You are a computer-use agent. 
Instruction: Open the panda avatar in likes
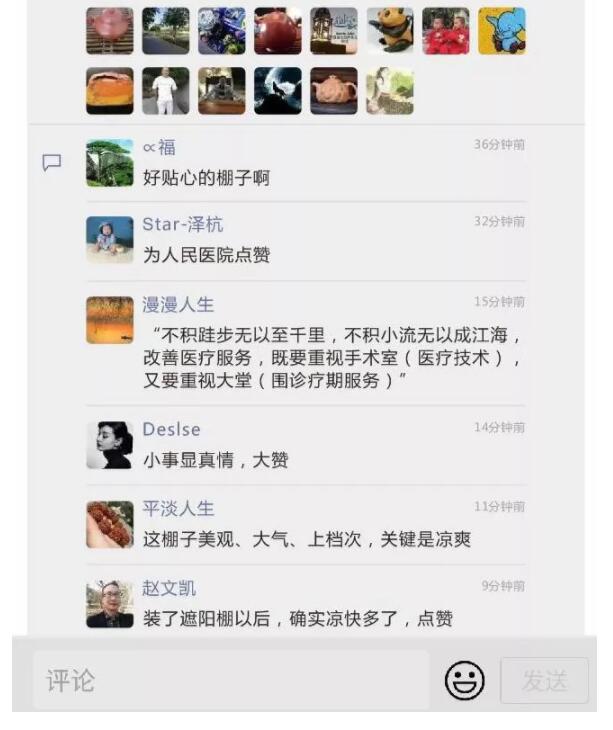point(389,31)
